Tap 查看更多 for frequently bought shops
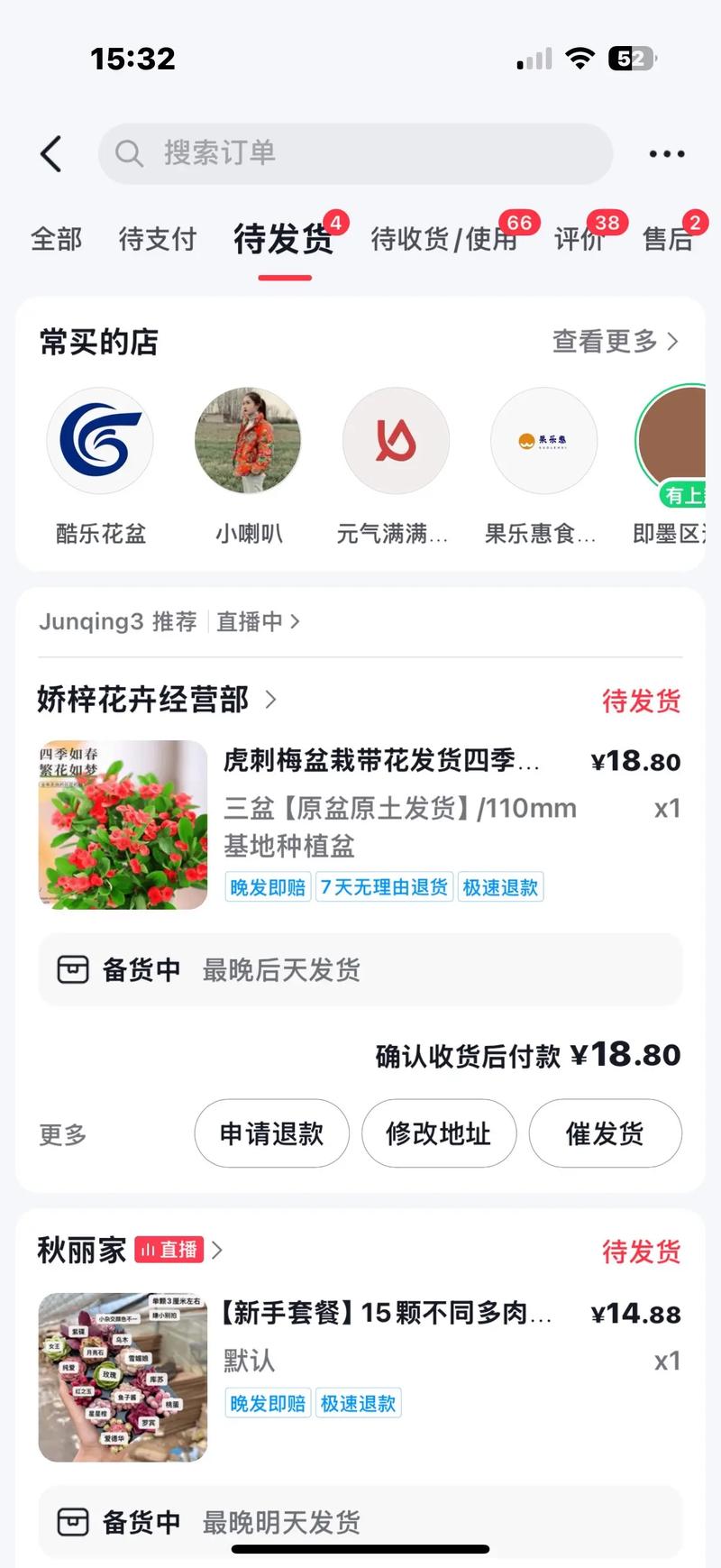The image size is (721, 1568). pos(615,342)
